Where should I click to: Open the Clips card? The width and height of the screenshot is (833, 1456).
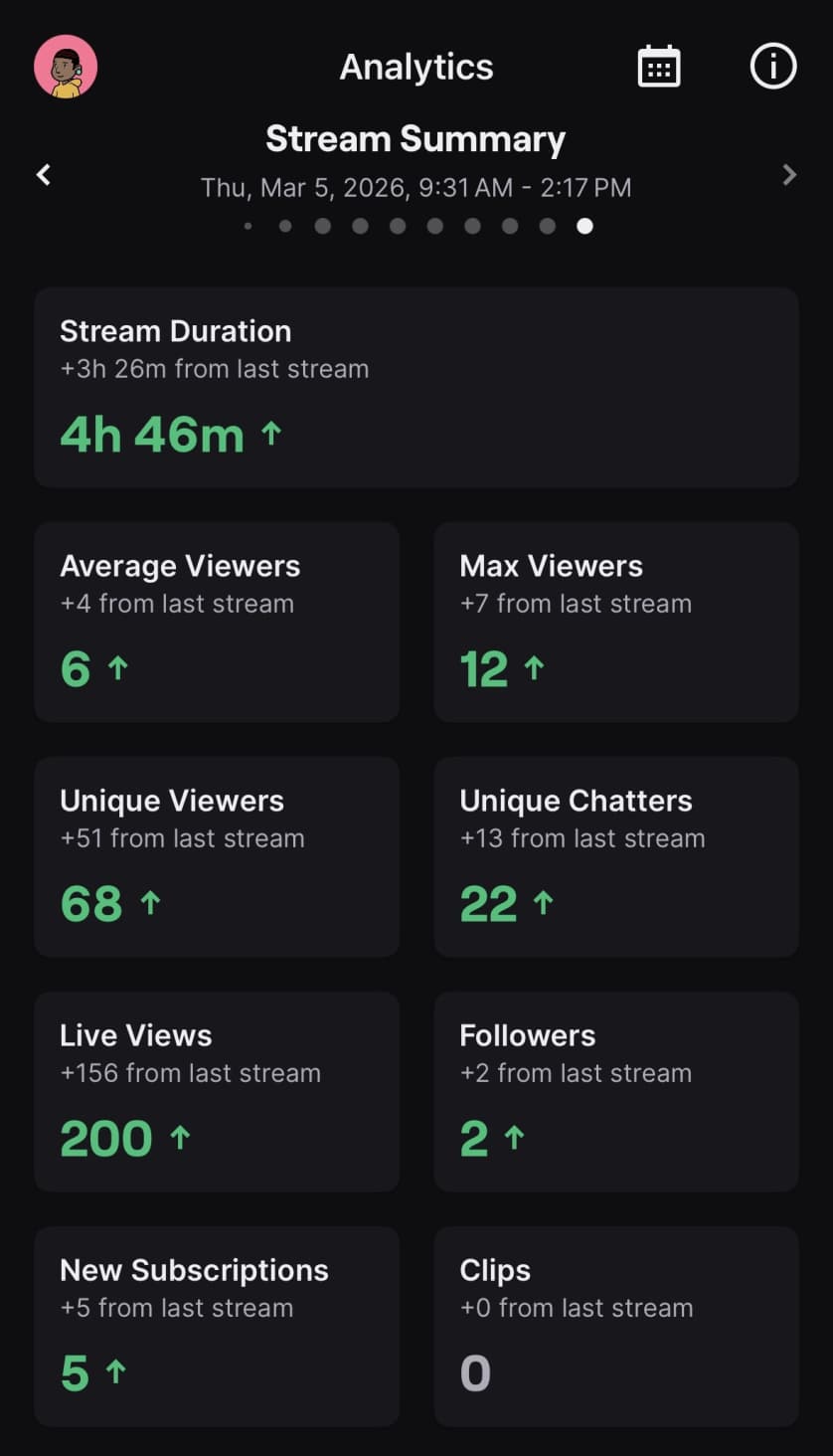coord(616,1326)
